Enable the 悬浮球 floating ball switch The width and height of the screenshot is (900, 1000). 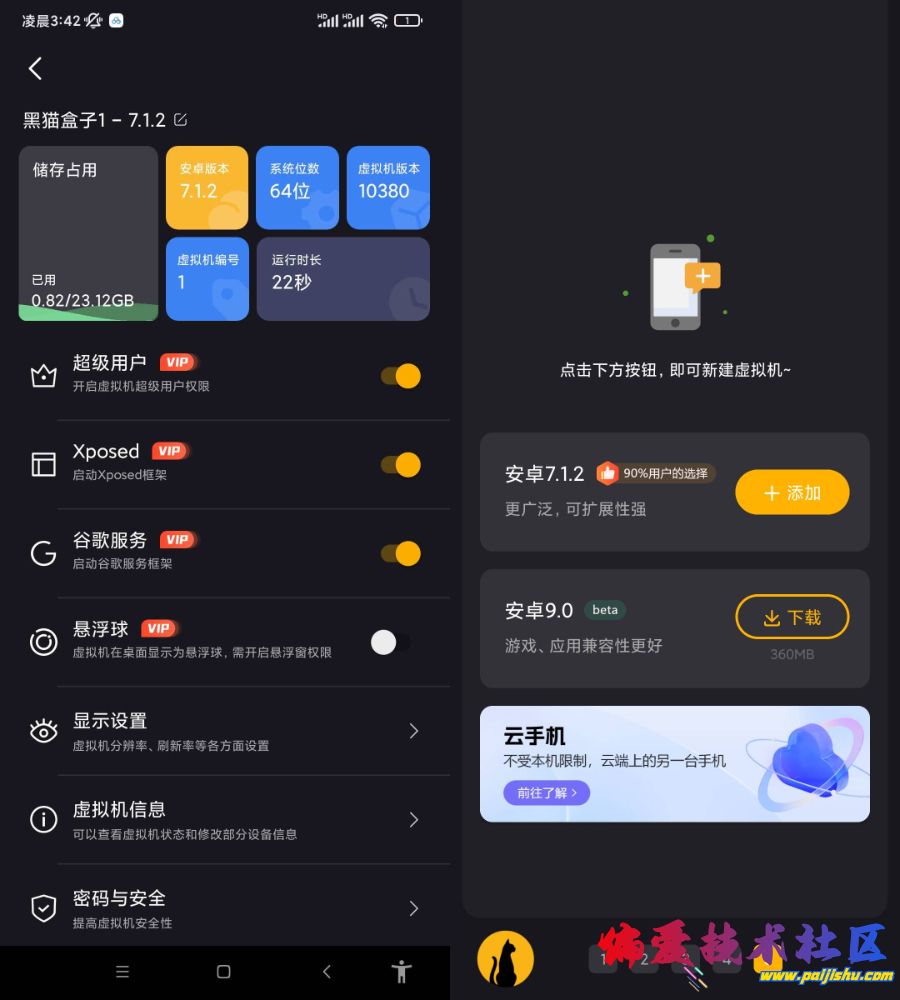click(x=390, y=642)
